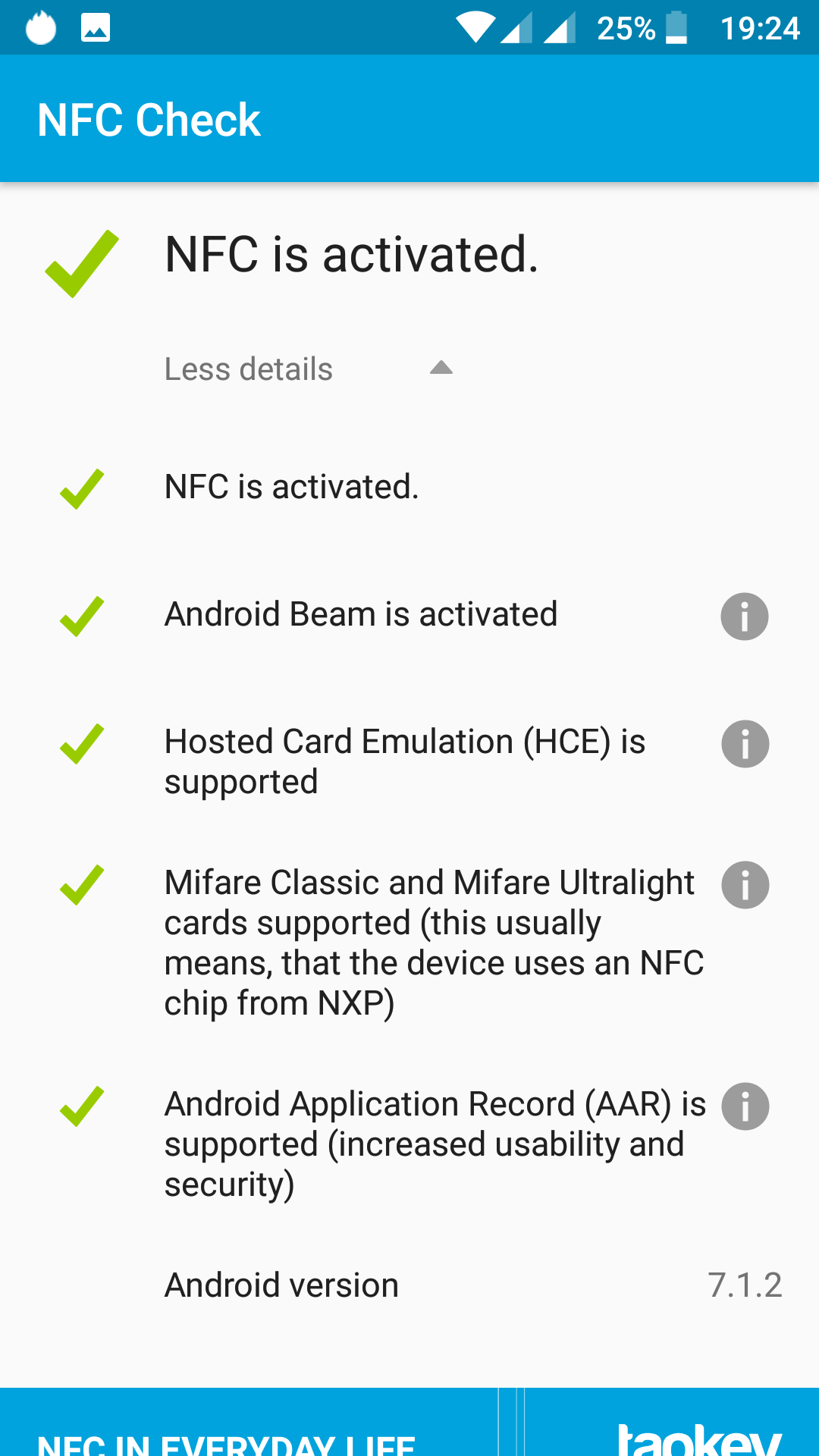Open info for Android Beam is activated
Image resolution: width=819 pixels, height=1456 pixels.
[x=744, y=616]
